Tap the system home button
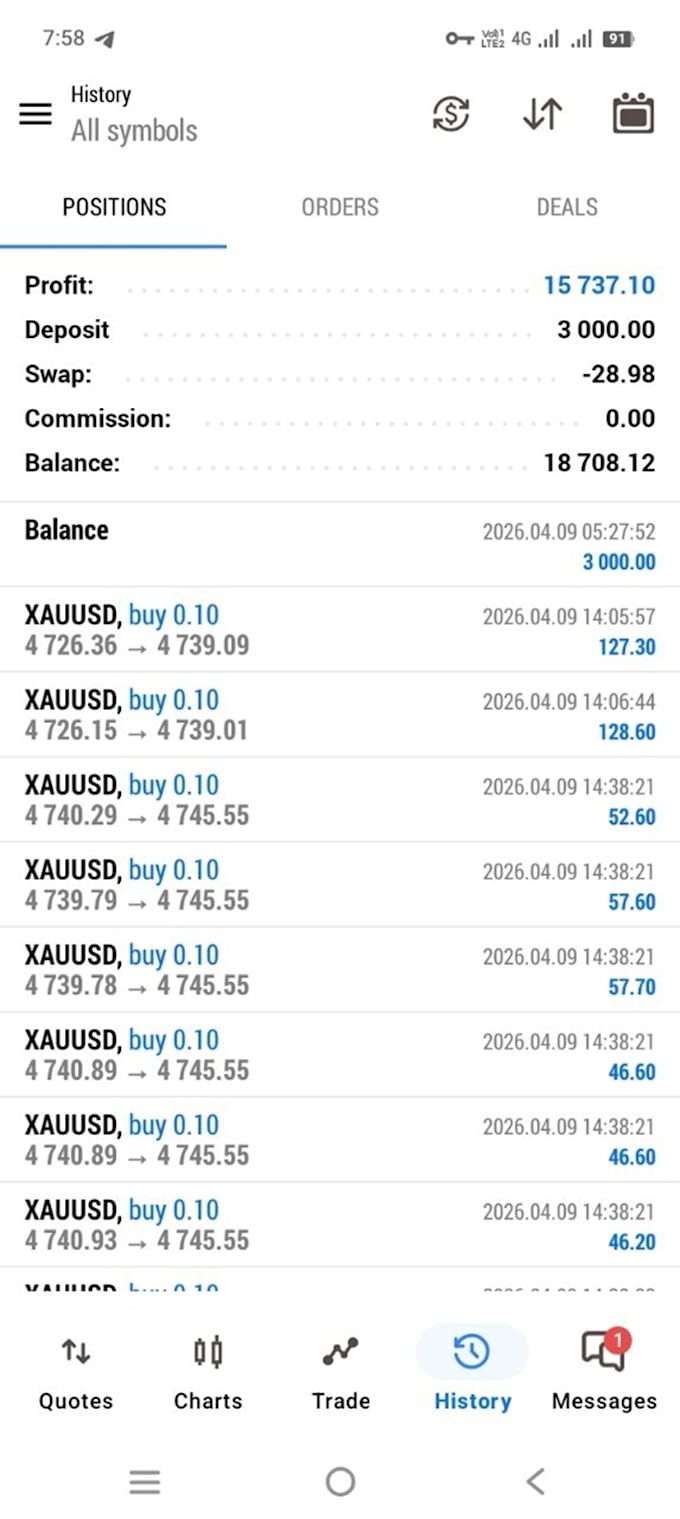Image resolution: width=680 pixels, height=1519 pixels. click(x=340, y=1481)
